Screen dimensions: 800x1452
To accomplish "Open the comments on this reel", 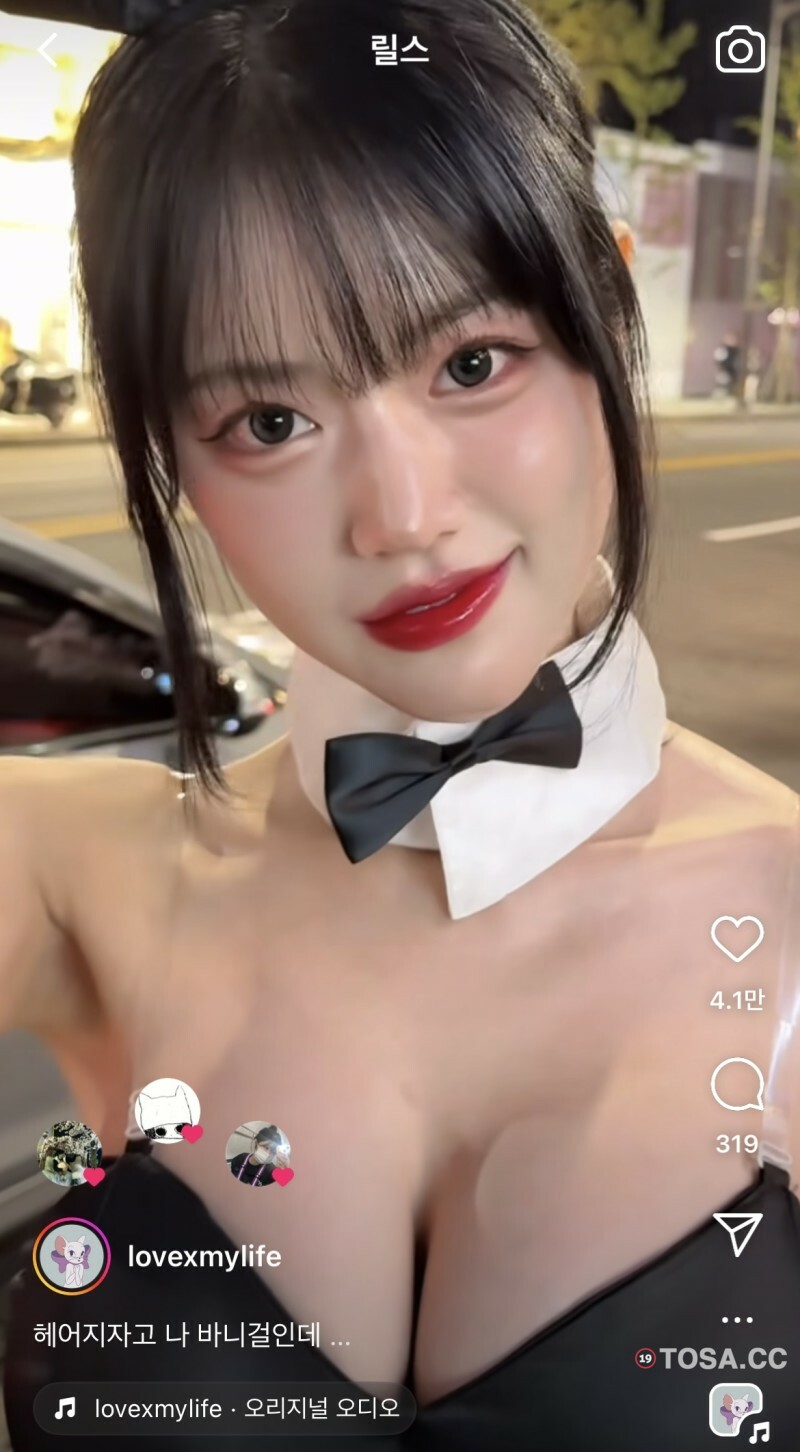I will pos(737,1086).
